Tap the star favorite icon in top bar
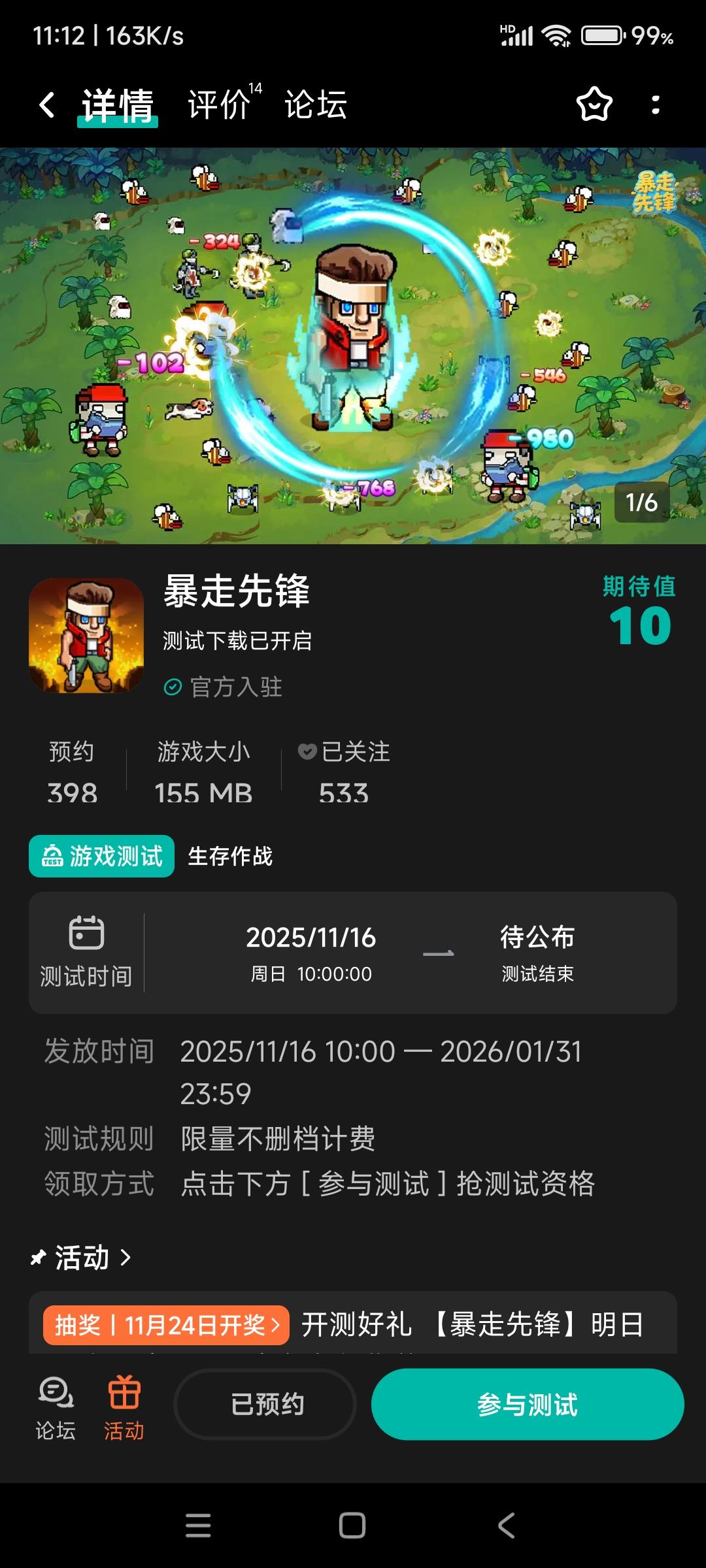The width and height of the screenshot is (706, 1568). (x=594, y=105)
